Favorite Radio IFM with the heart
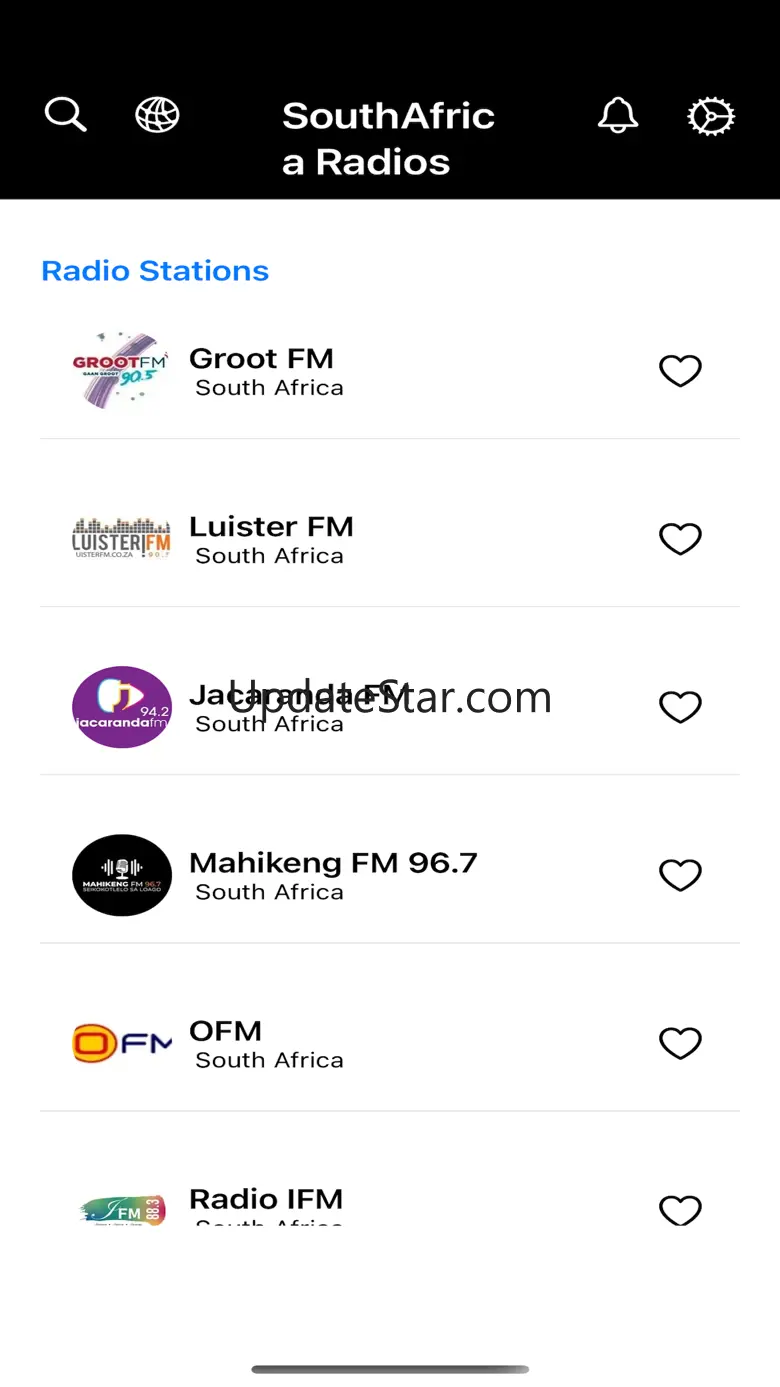The width and height of the screenshot is (780, 1387). coord(680,1210)
